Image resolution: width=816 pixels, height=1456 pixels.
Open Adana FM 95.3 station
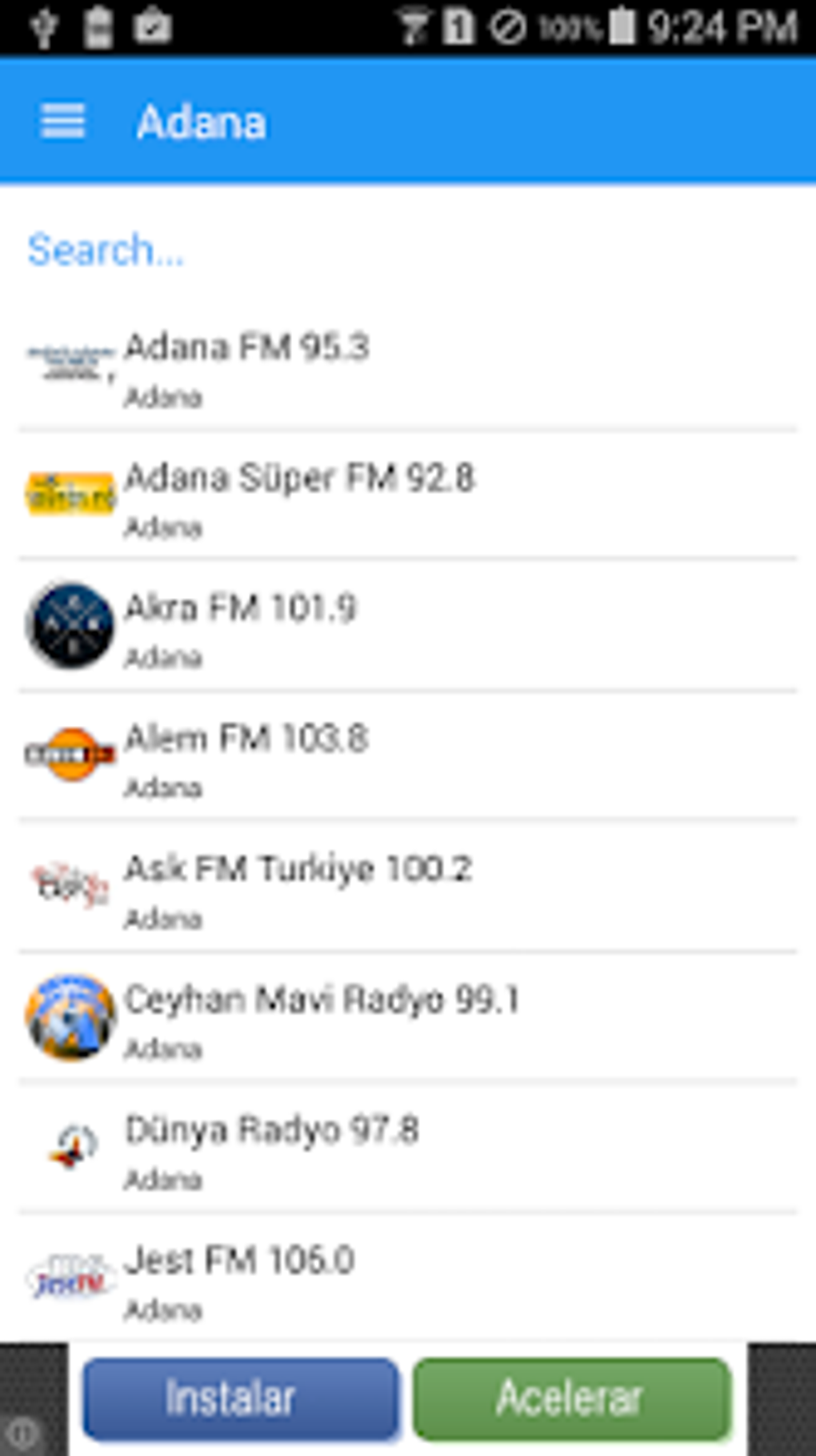pyautogui.click(x=408, y=368)
